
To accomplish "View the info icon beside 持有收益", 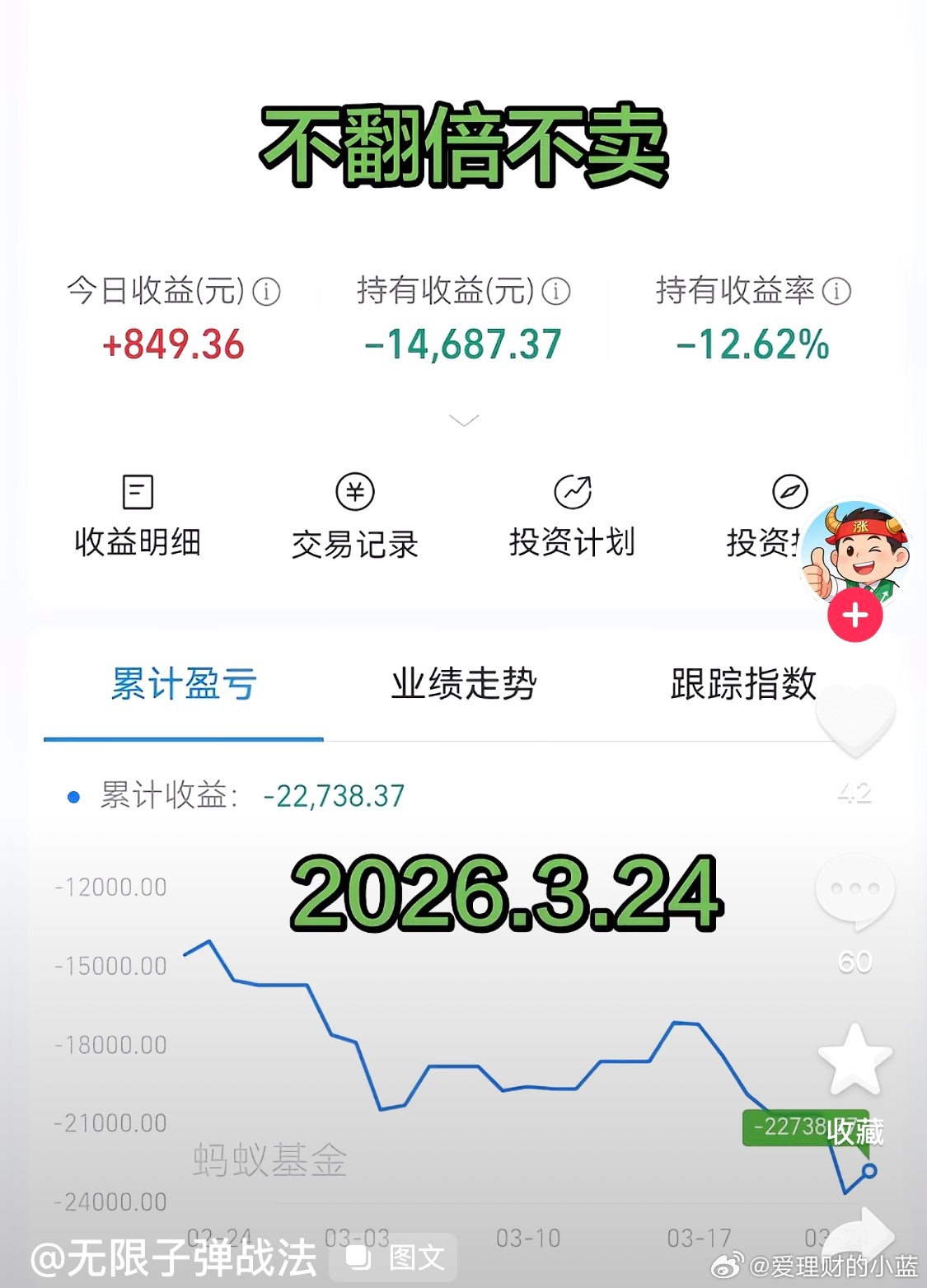I will point(555,291).
